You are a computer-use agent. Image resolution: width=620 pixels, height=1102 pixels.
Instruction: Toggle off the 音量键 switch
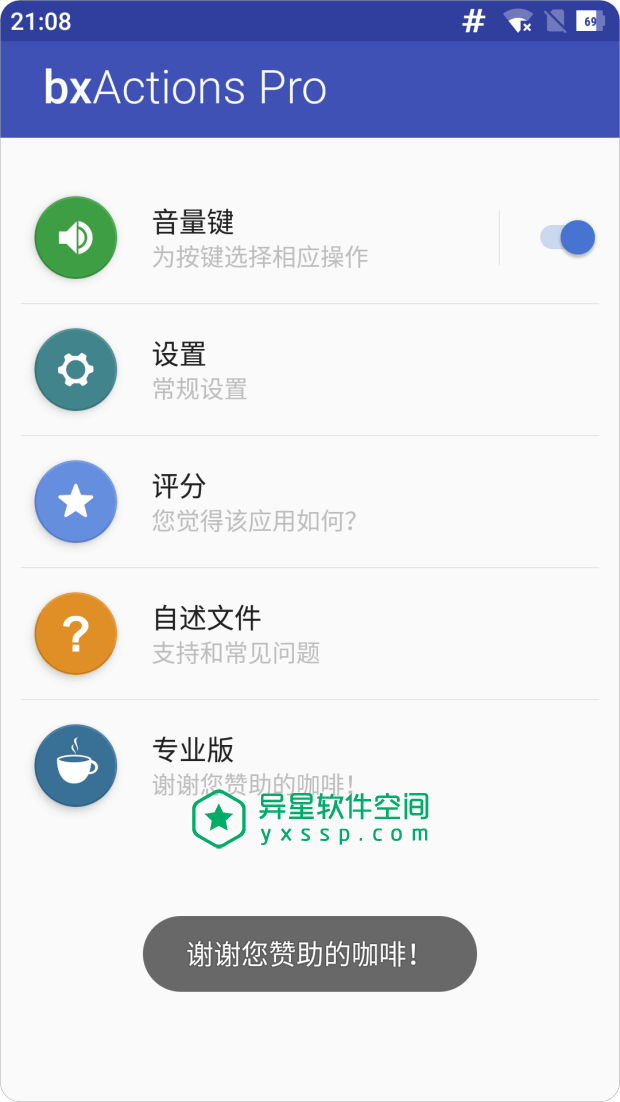[x=567, y=238]
